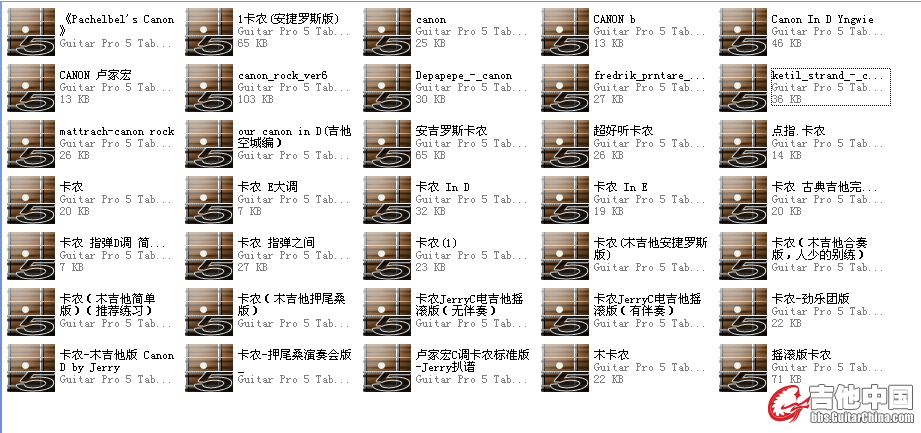Open the file named canon

coord(387,32)
